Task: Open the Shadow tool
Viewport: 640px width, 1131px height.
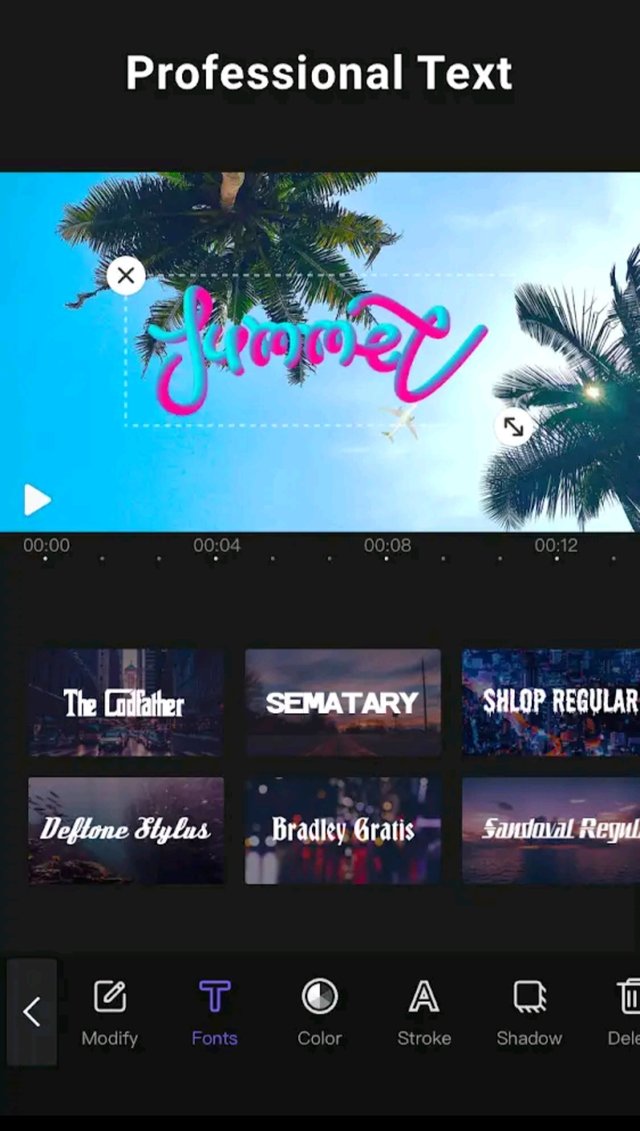Action: coord(529,1012)
